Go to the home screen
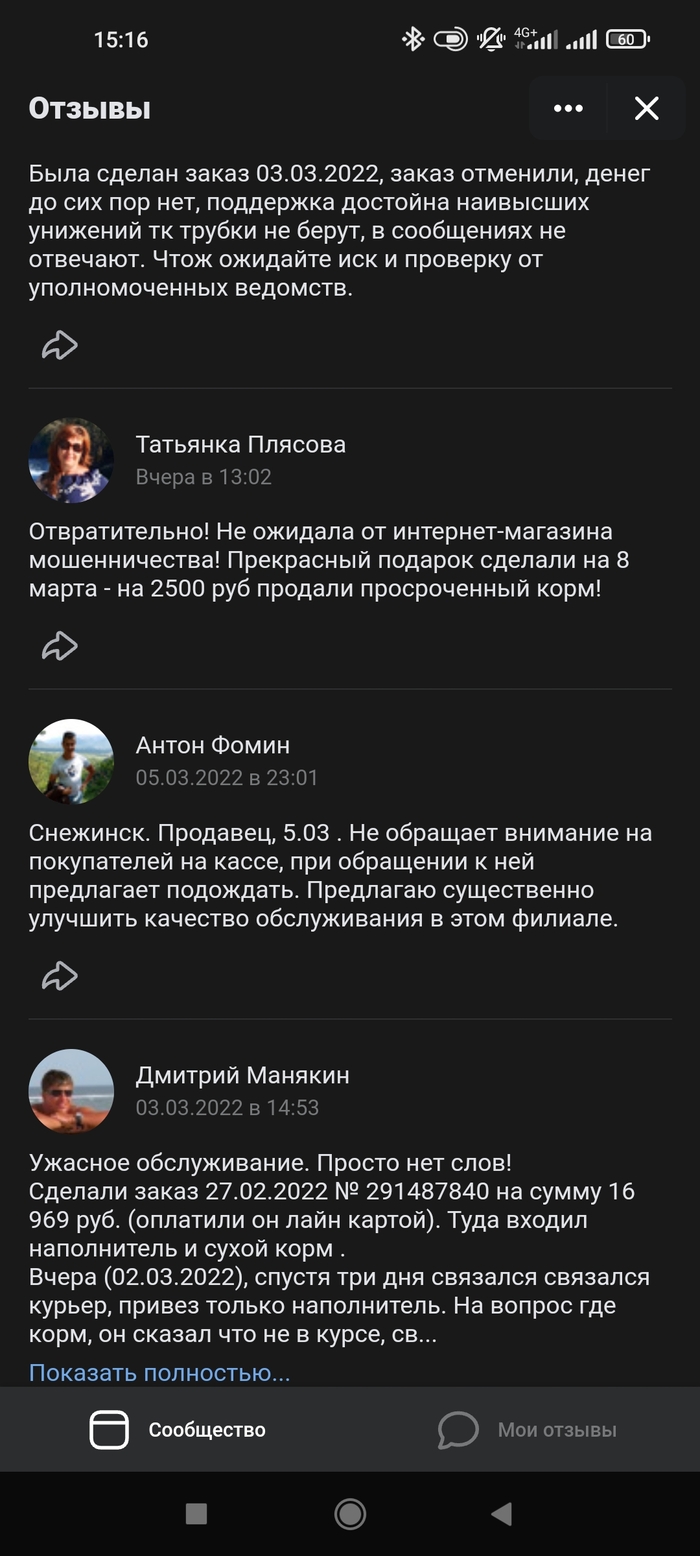The image size is (700, 1556). tap(350, 1514)
